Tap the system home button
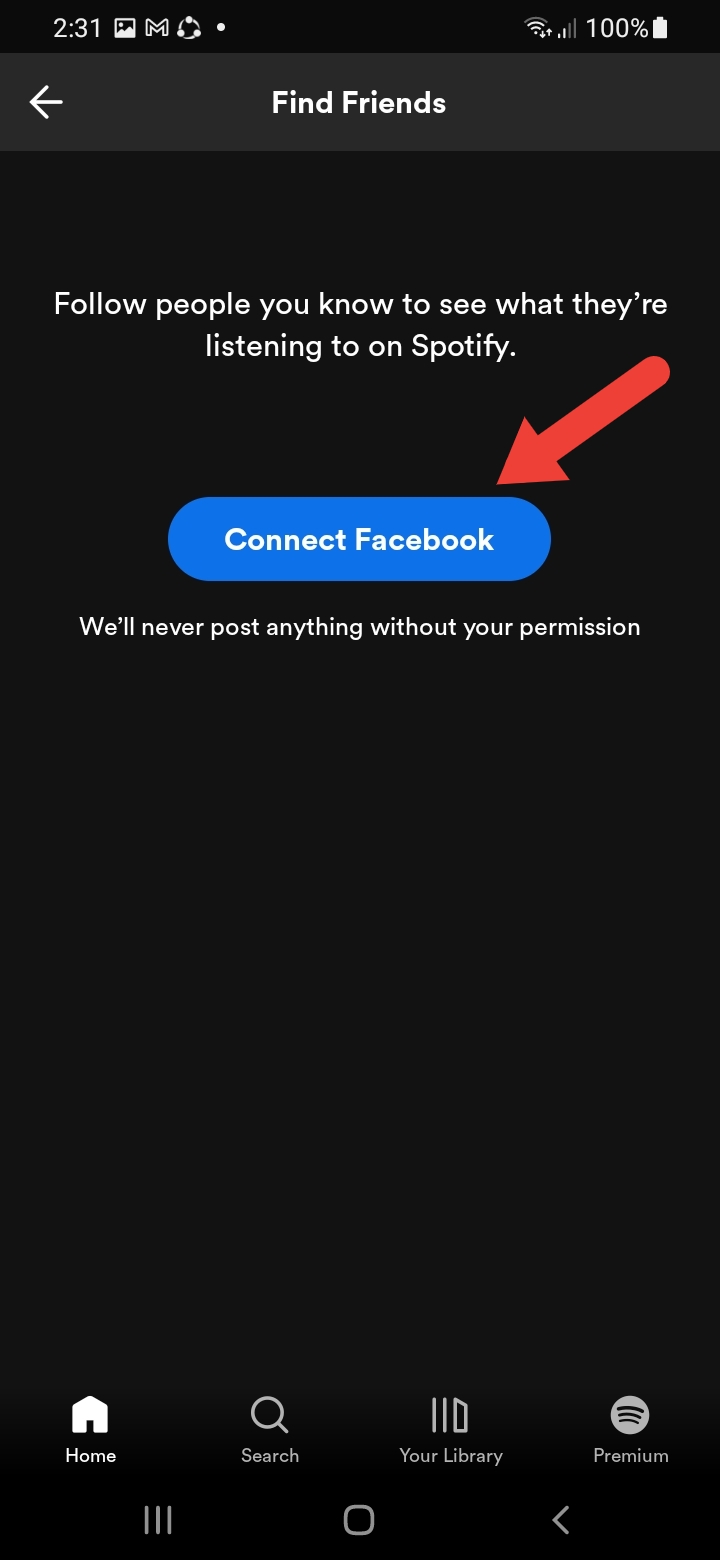Image resolution: width=720 pixels, height=1560 pixels. point(359,1520)
